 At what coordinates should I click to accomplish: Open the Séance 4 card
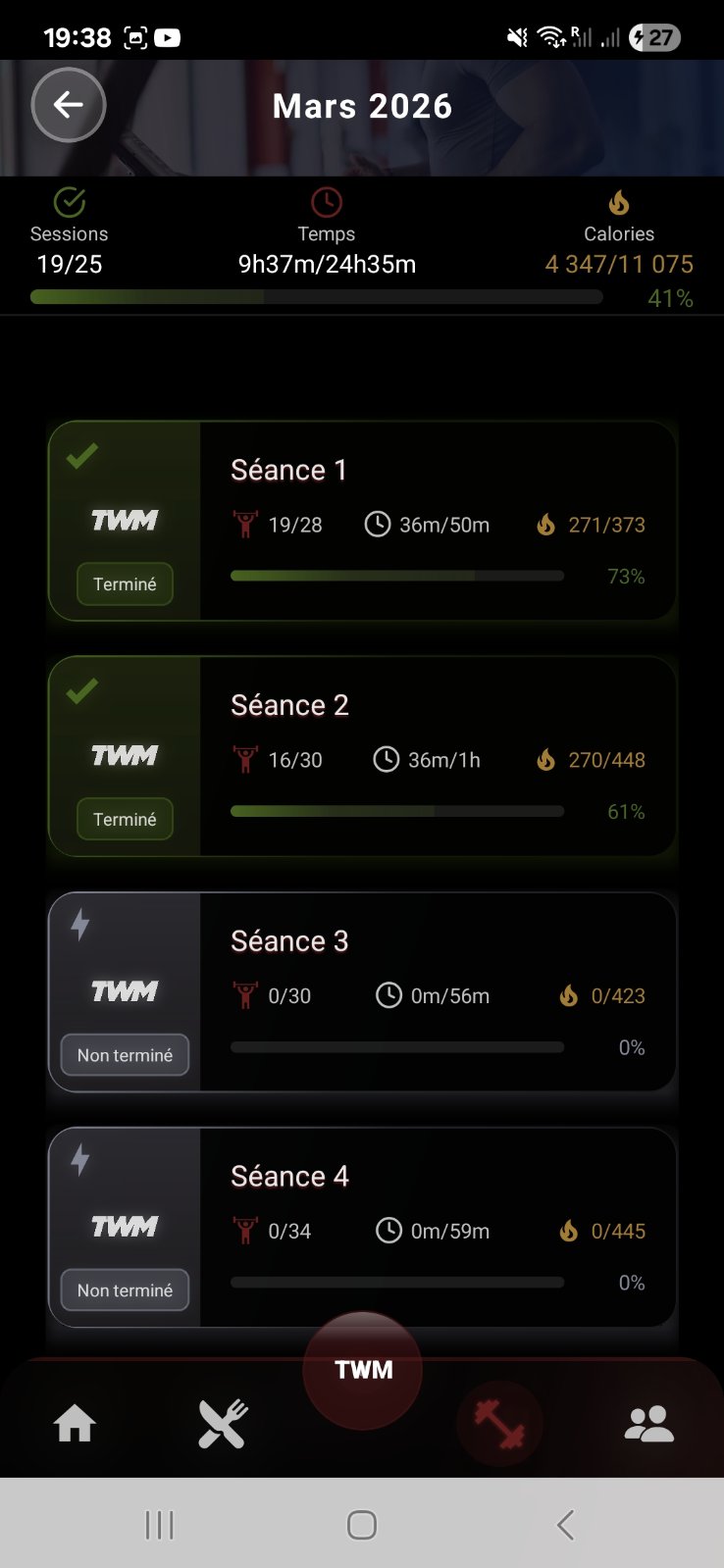point(362,1228)
